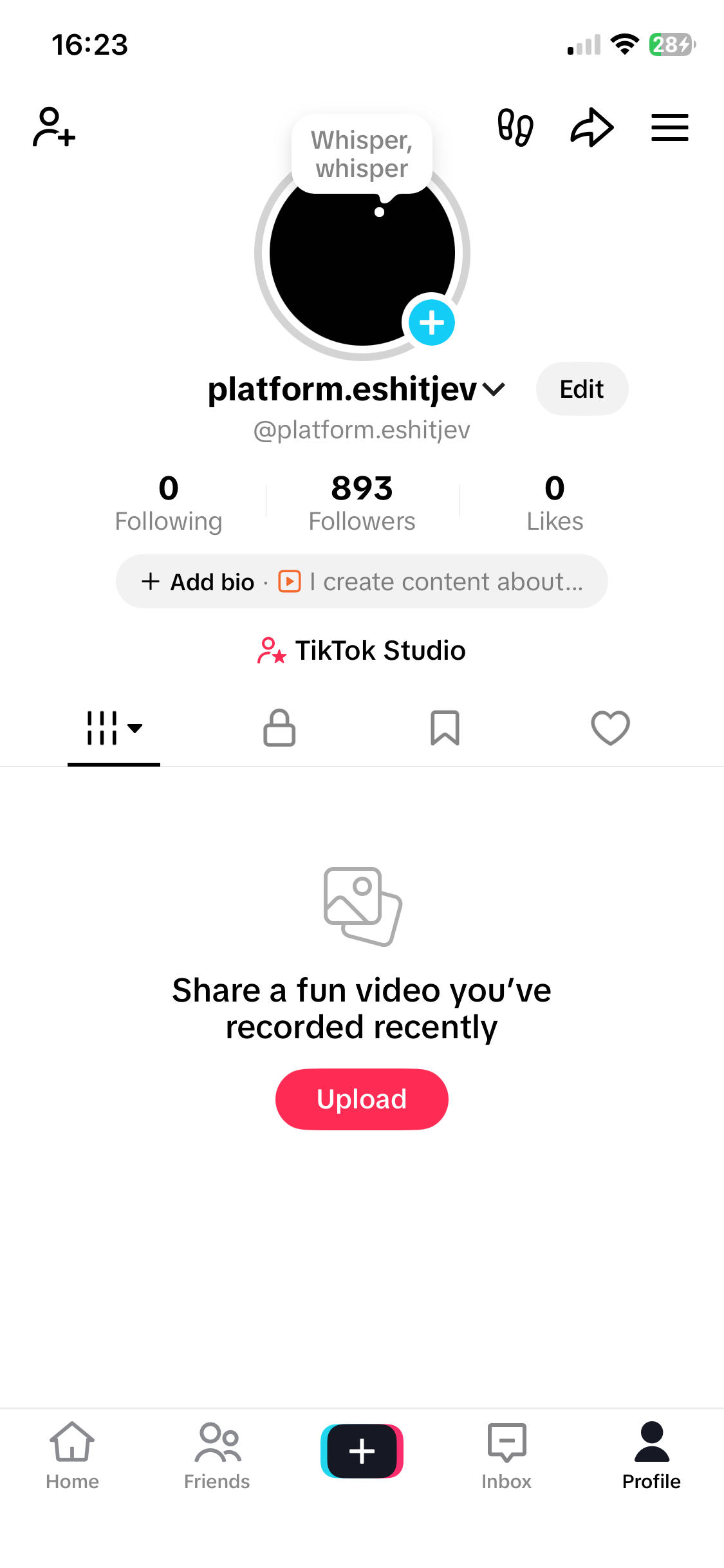
Task: Tap the Whisper, whisper note bubble
Action: coord(362,154)
